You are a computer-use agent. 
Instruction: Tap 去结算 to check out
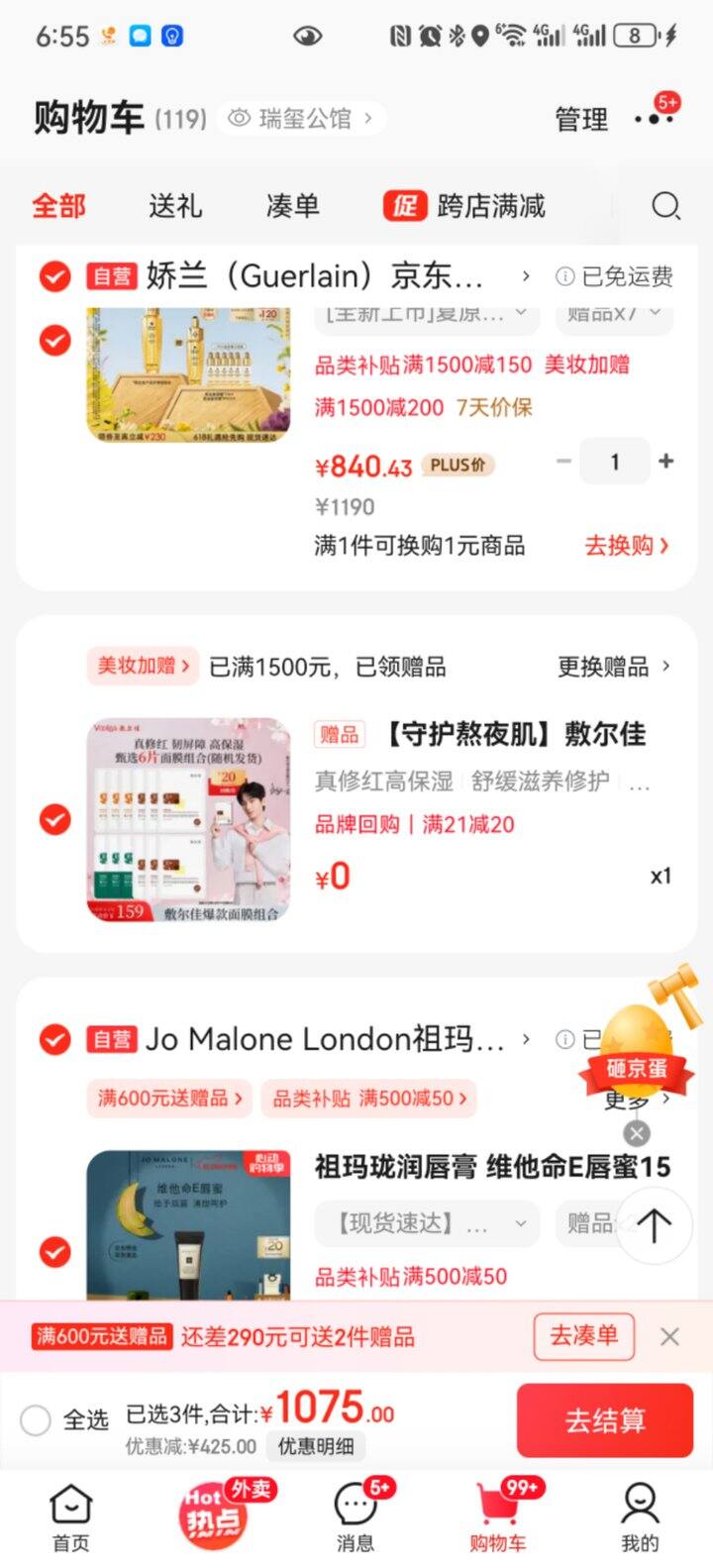tap(604, 1420)
